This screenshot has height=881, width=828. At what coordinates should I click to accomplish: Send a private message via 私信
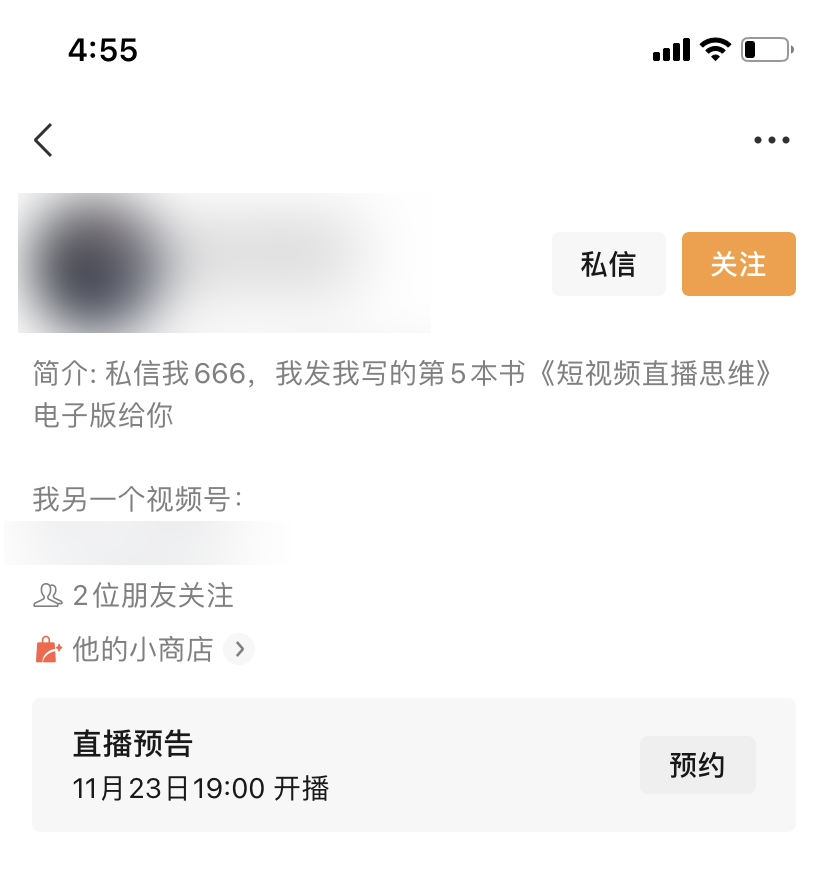point(608,264)
